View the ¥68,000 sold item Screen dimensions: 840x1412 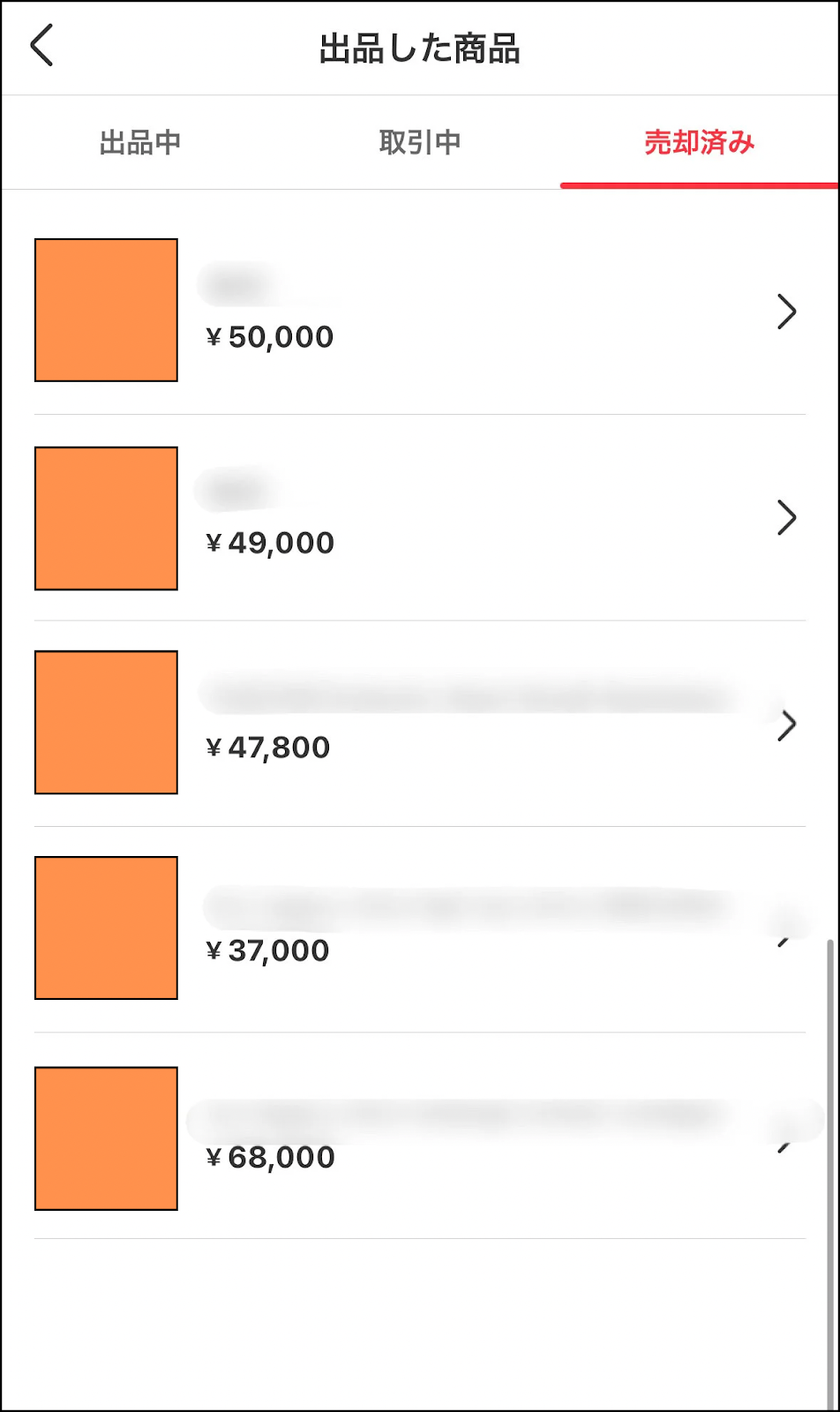pos(420,1137)
